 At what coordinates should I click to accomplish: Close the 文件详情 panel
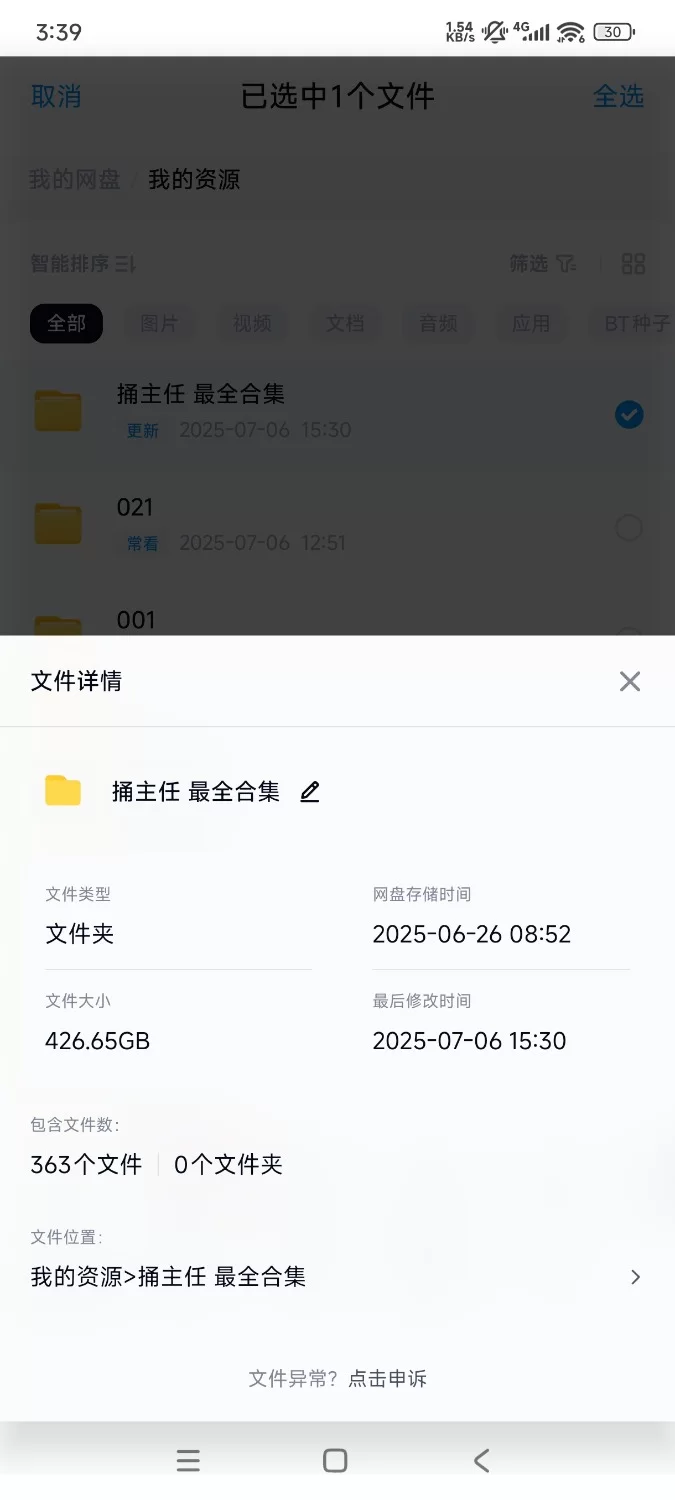pos(630,682)
